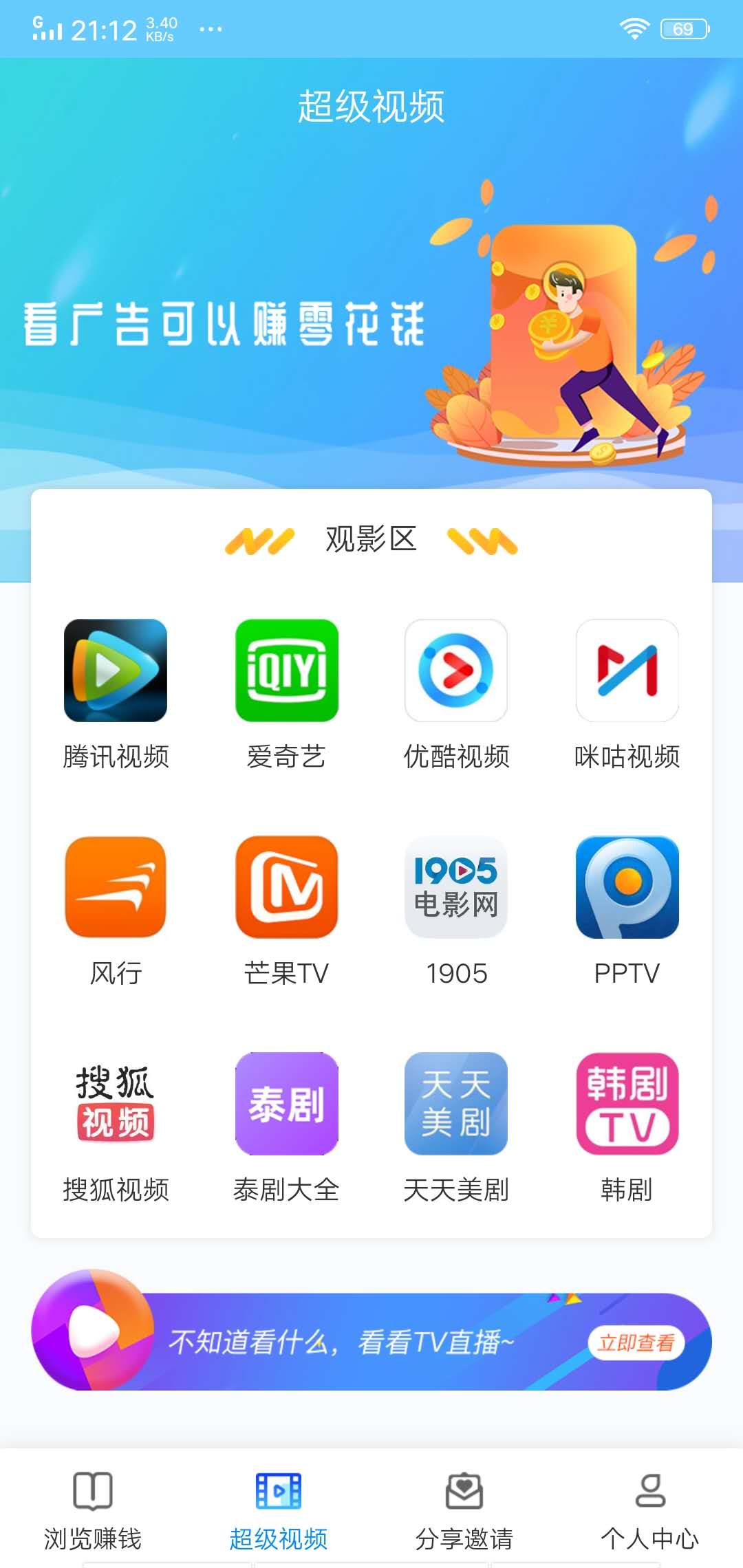Open 优酷视频 from the grid
The image size is (743, 1568).
click(456, 671)
